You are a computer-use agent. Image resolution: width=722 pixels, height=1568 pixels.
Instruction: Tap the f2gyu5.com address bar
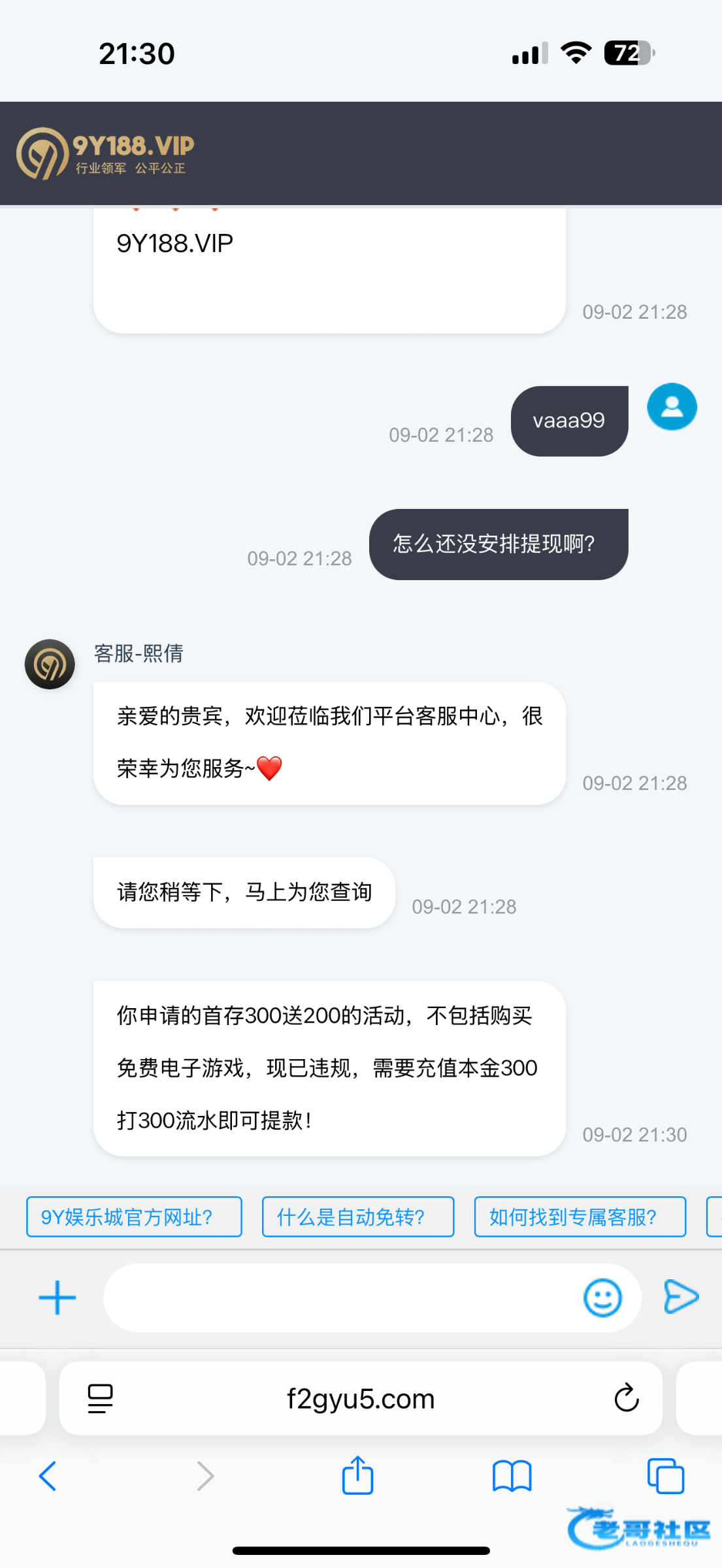tap(361, 1399)
